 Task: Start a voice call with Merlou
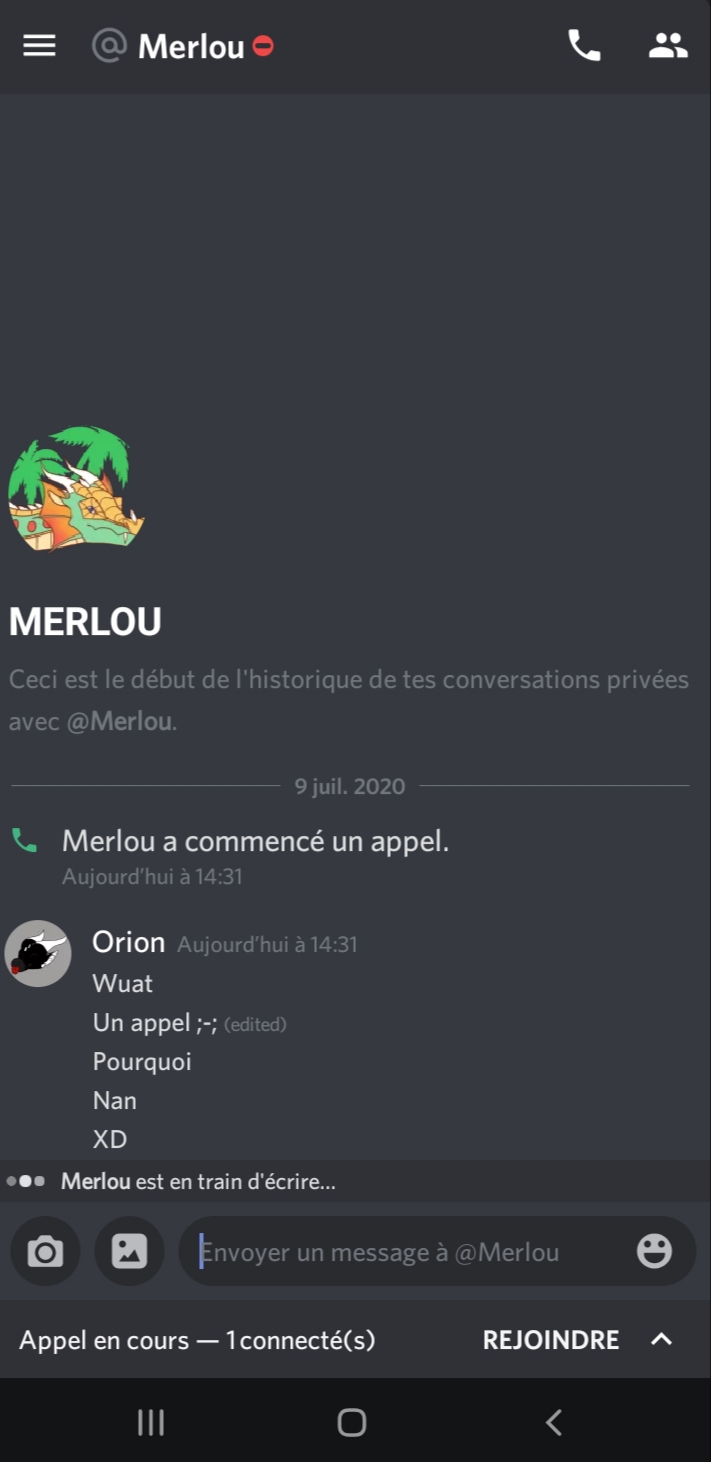tap(584, 45)
